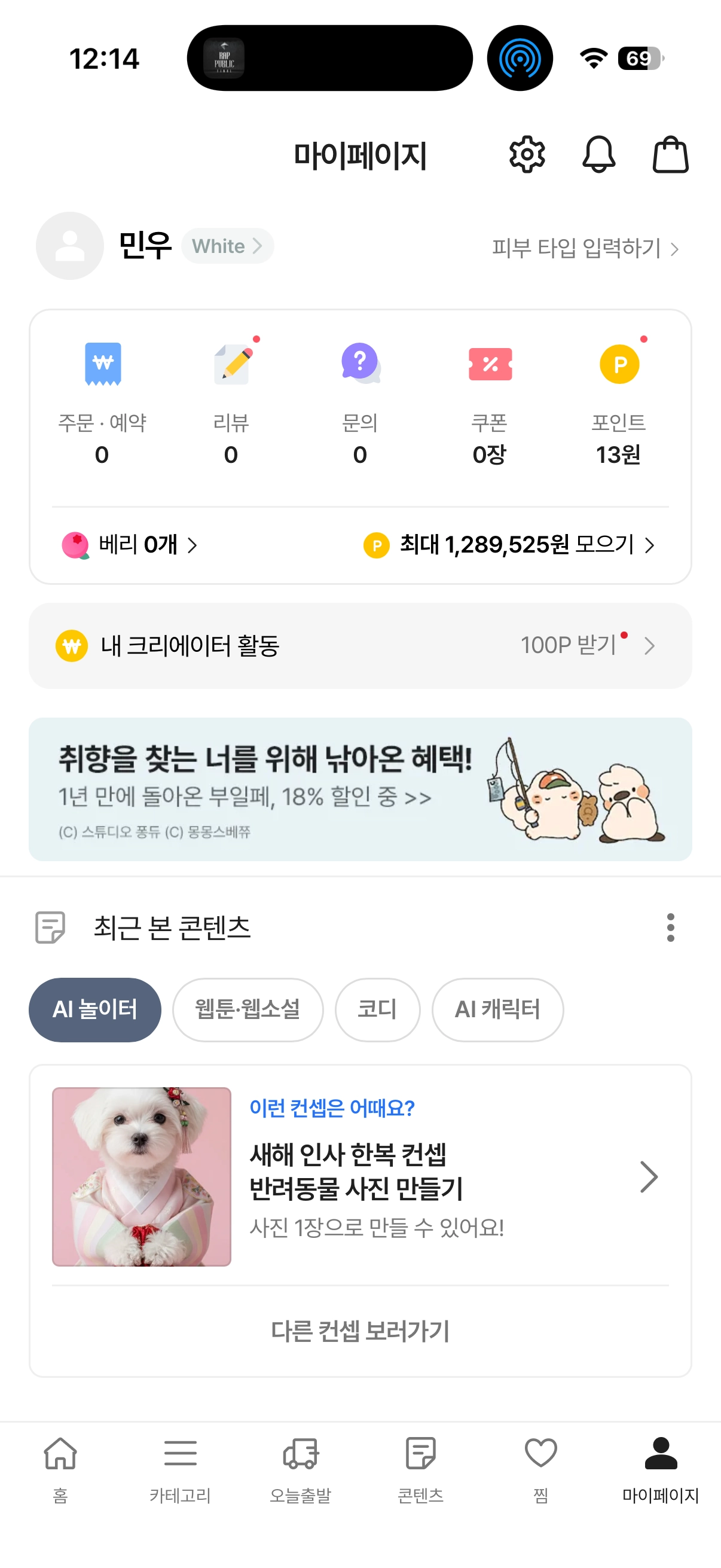
Task: Switch to the AI 캐릭터 chip
Action: (497, 1010)
